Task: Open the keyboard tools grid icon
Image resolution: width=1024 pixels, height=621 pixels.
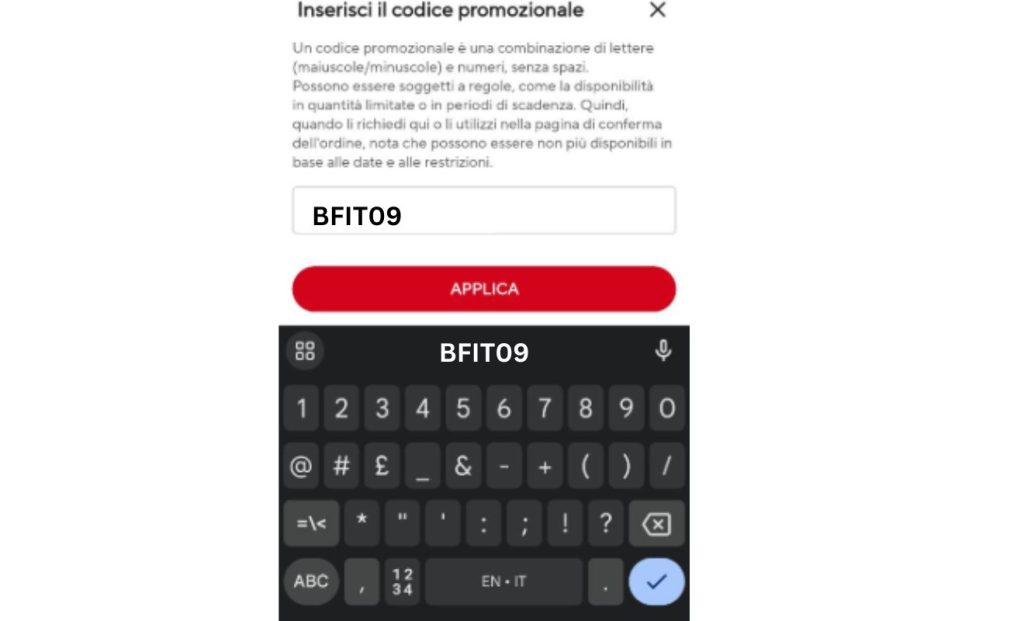Action: 305,352
